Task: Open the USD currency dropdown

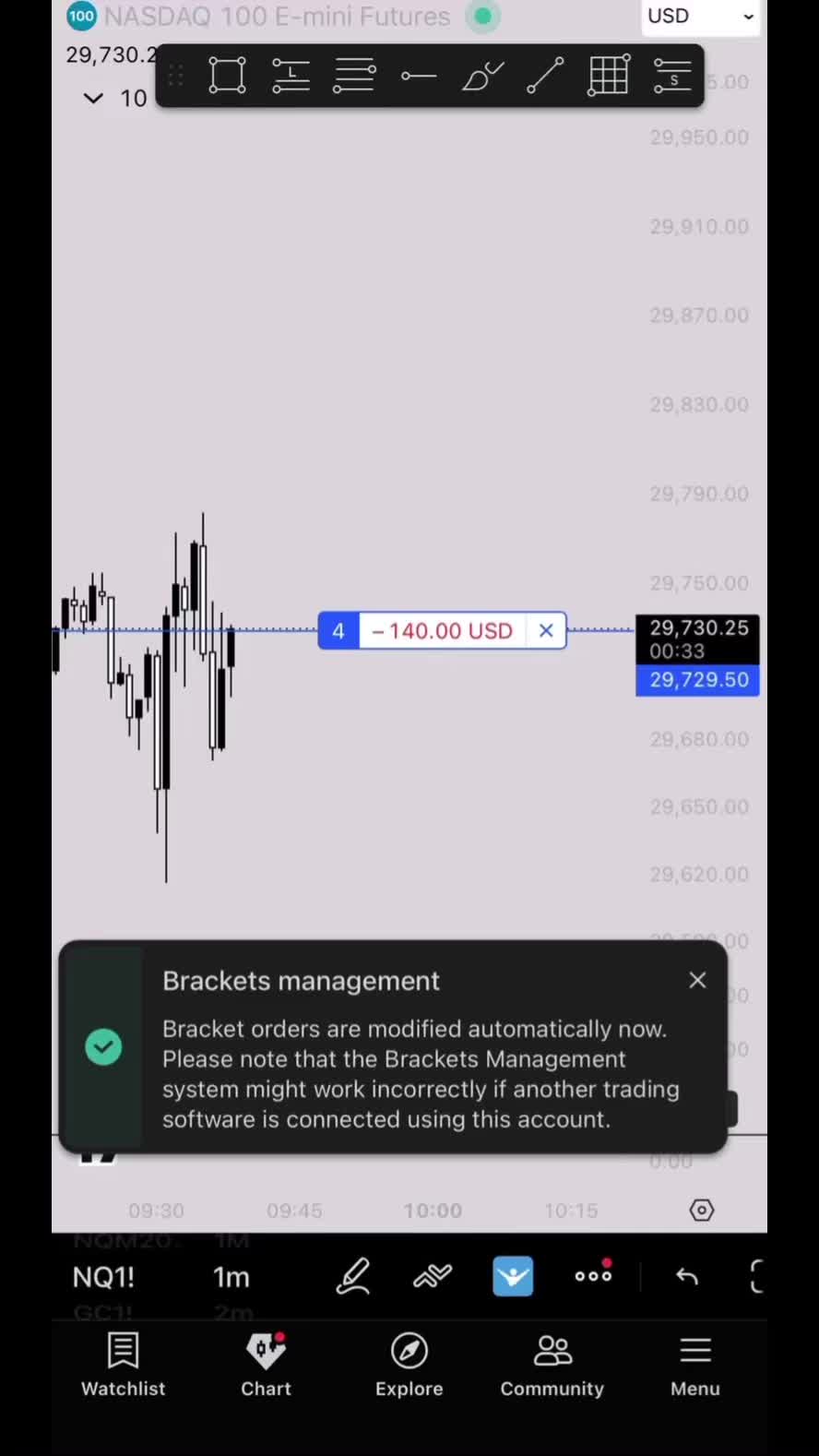Action: [700, 17]
